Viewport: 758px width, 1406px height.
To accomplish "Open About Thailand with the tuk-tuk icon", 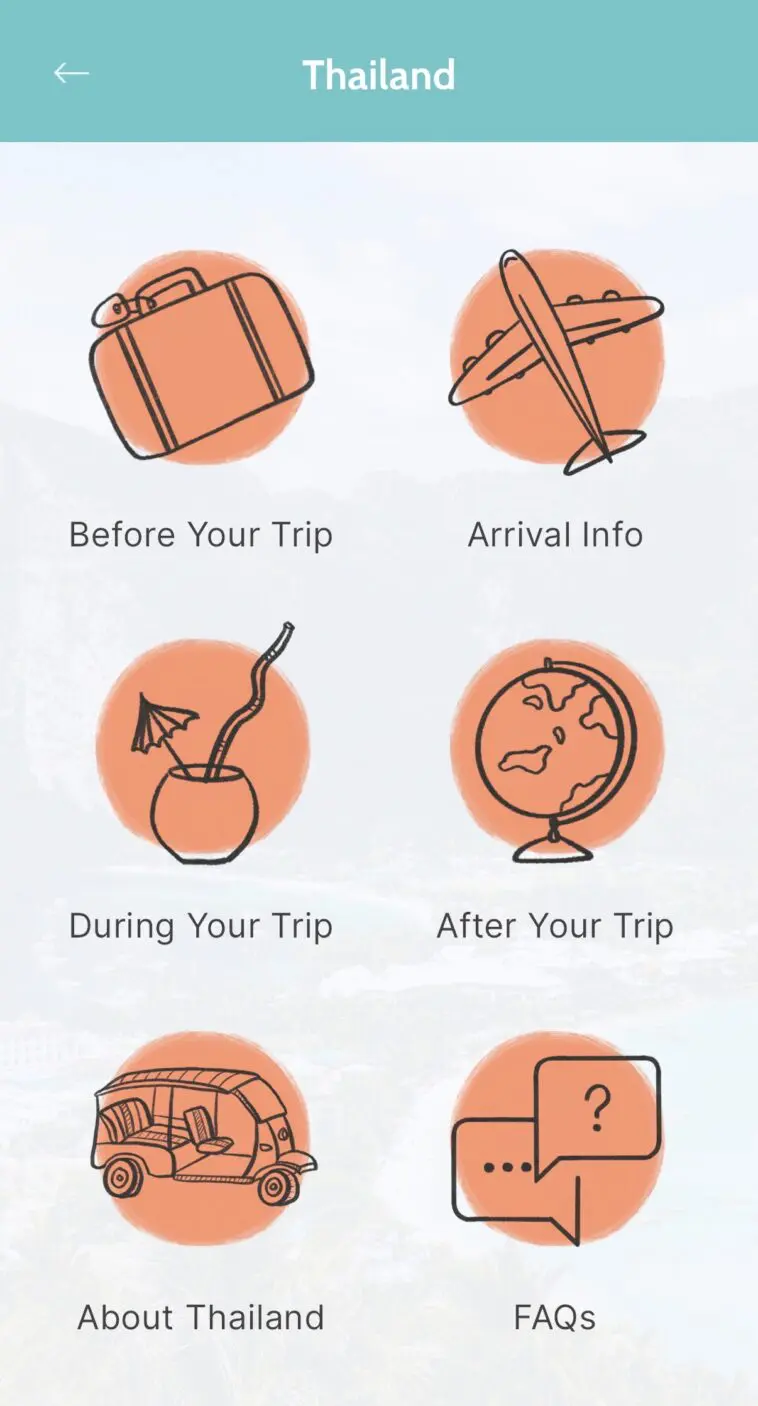I will pyautogui.click(x=202, y=1140).
